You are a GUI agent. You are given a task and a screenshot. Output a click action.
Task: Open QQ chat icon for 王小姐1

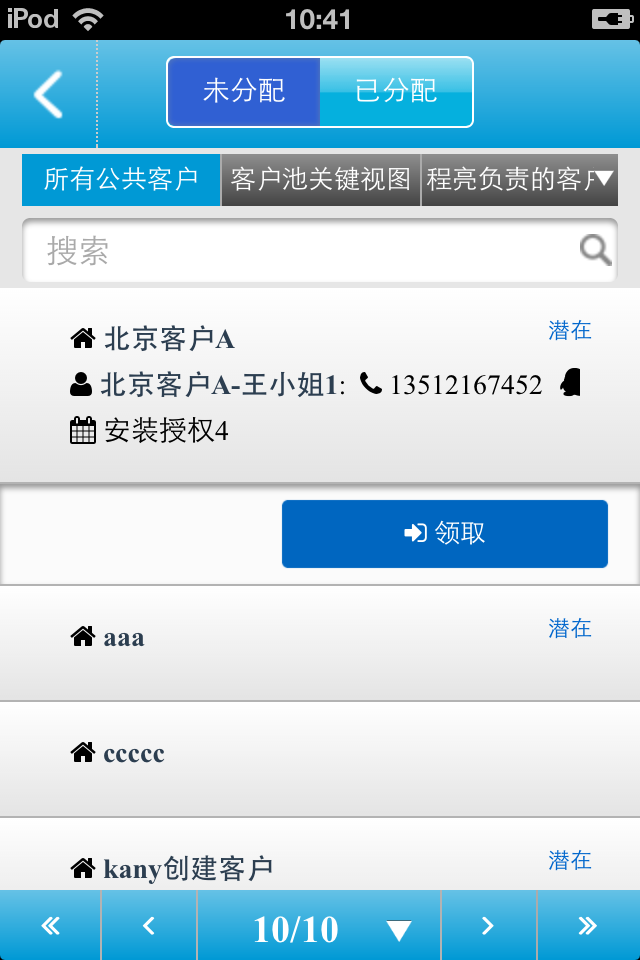tap(570, 382)
